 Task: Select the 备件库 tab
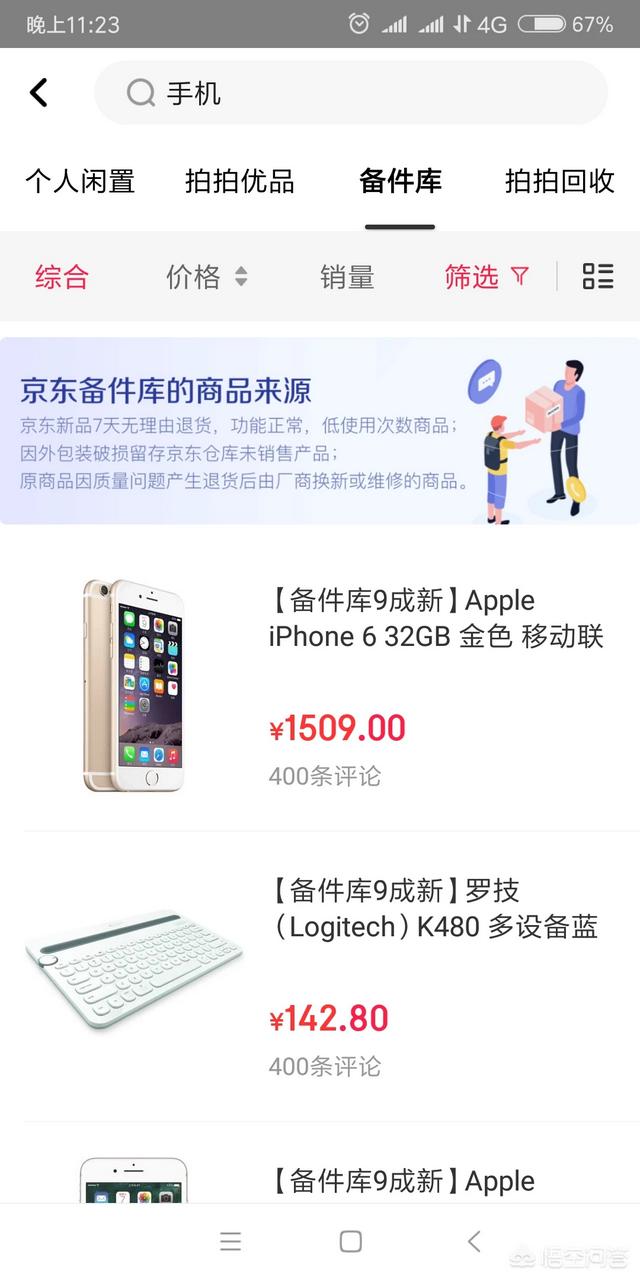[400, 181]
